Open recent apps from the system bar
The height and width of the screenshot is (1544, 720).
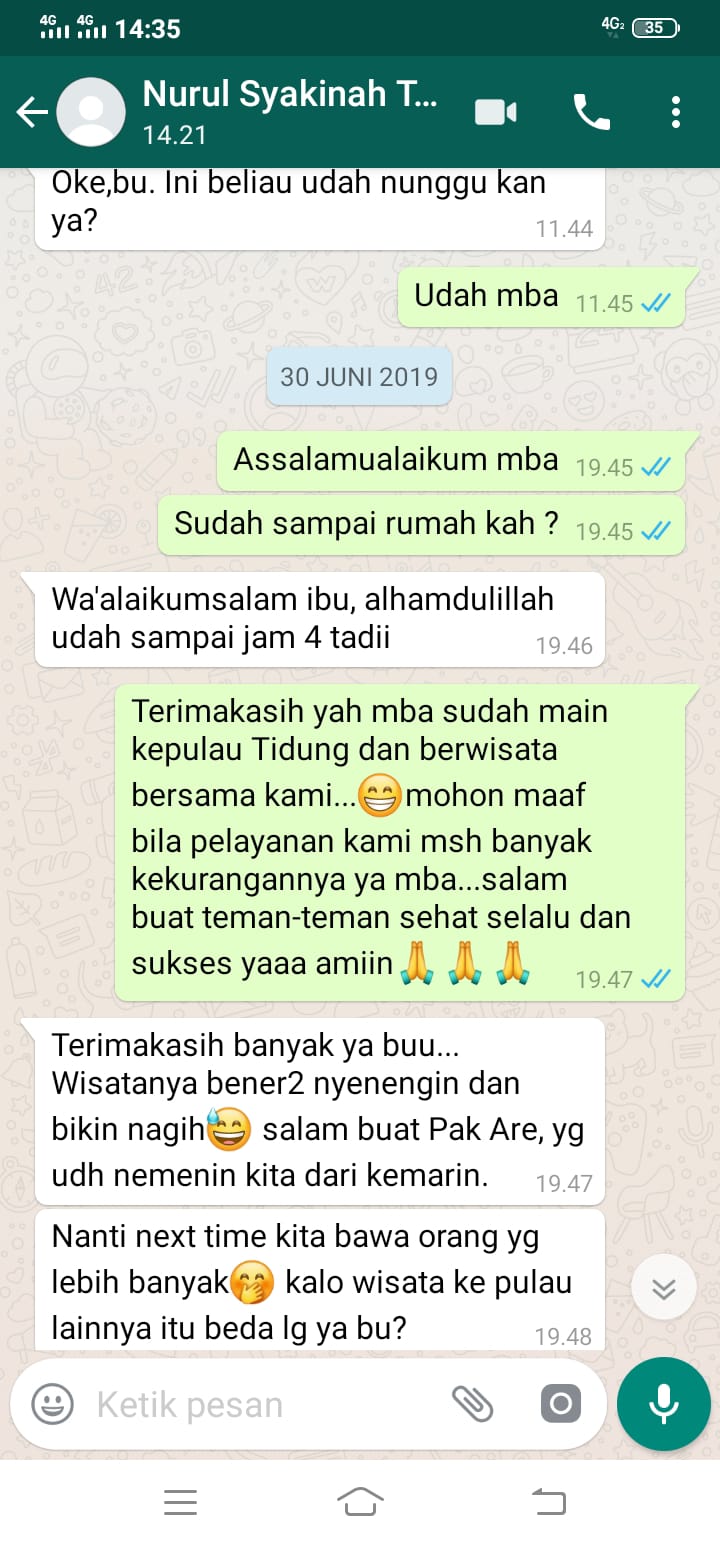(x=180, y=1502)
